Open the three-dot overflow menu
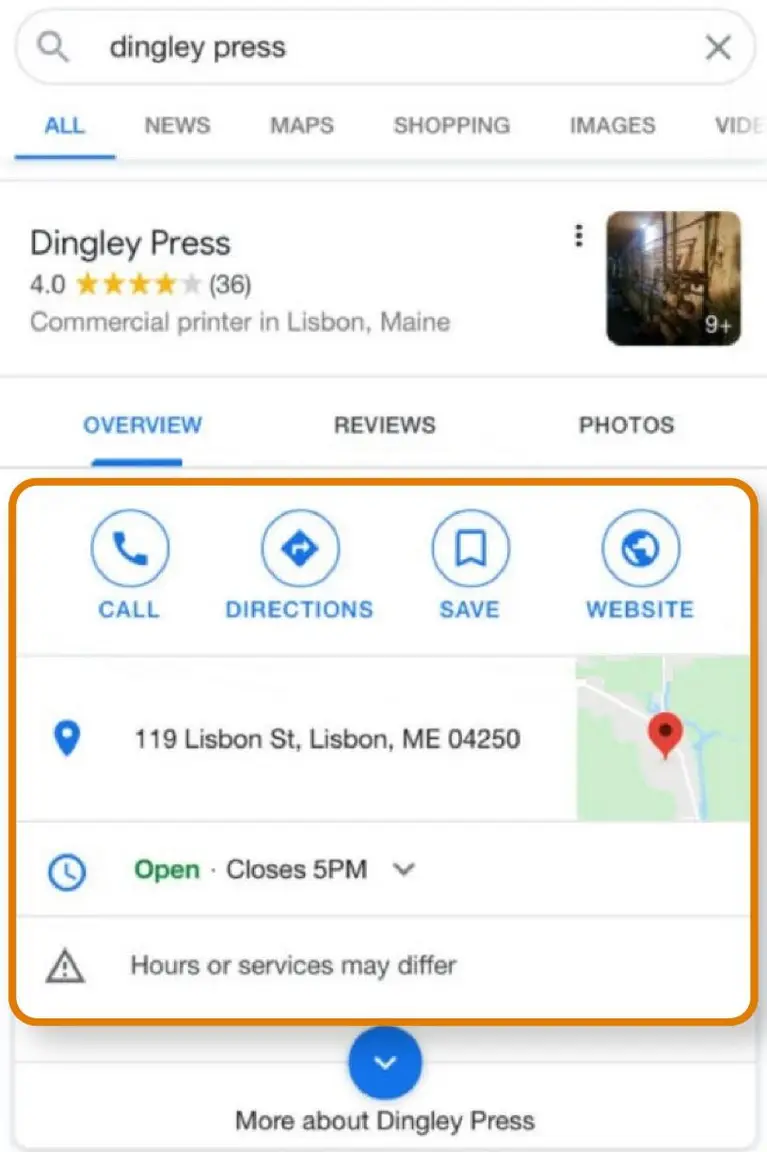Screen dimensions: 767x1152 coord(578,236)
